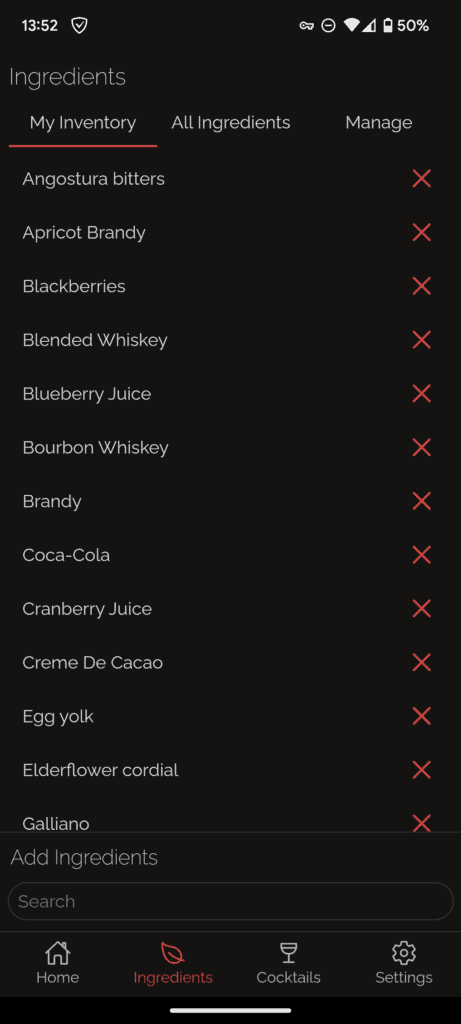This screenshot has width=461, height=1024.
Task: Delete Blueberry Juice from inventory
Action: point(422,393)
